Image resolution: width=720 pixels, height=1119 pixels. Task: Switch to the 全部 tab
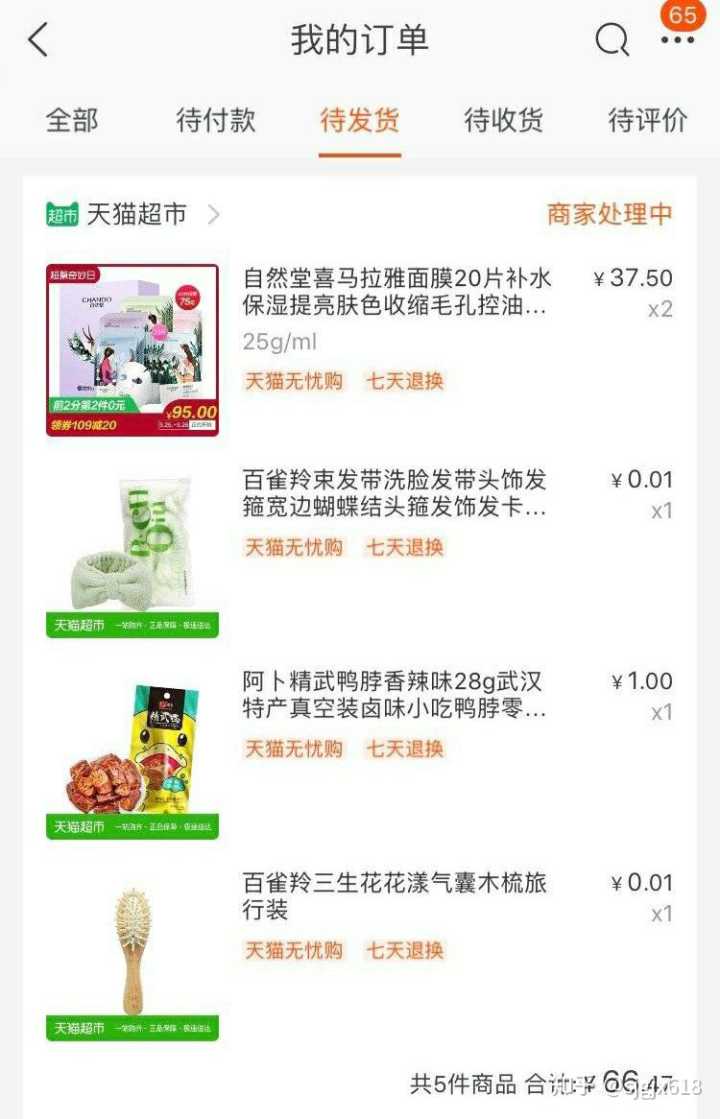pyautogui.click(x=72, y=121)
